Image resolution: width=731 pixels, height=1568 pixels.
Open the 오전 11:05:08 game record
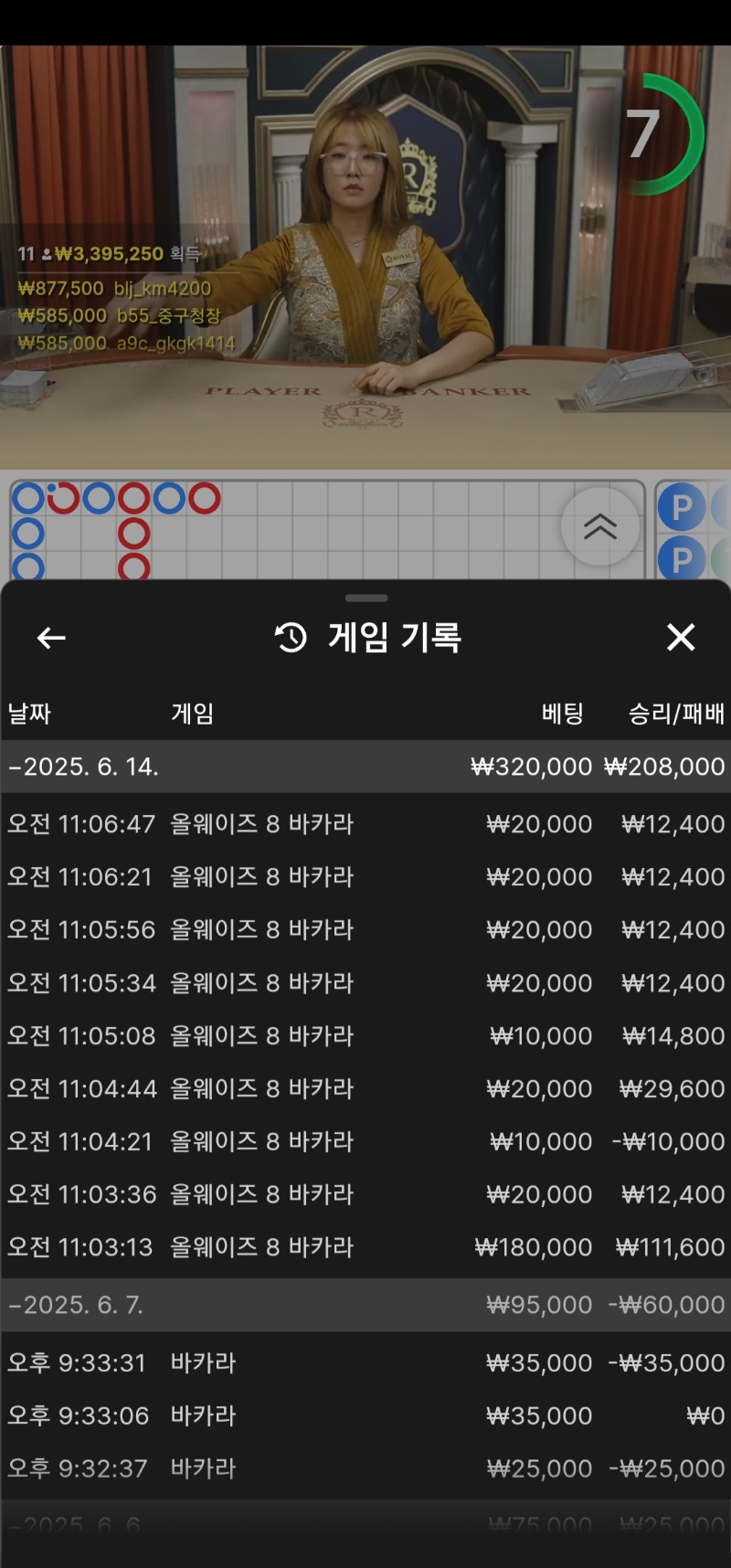(365, 1036)
